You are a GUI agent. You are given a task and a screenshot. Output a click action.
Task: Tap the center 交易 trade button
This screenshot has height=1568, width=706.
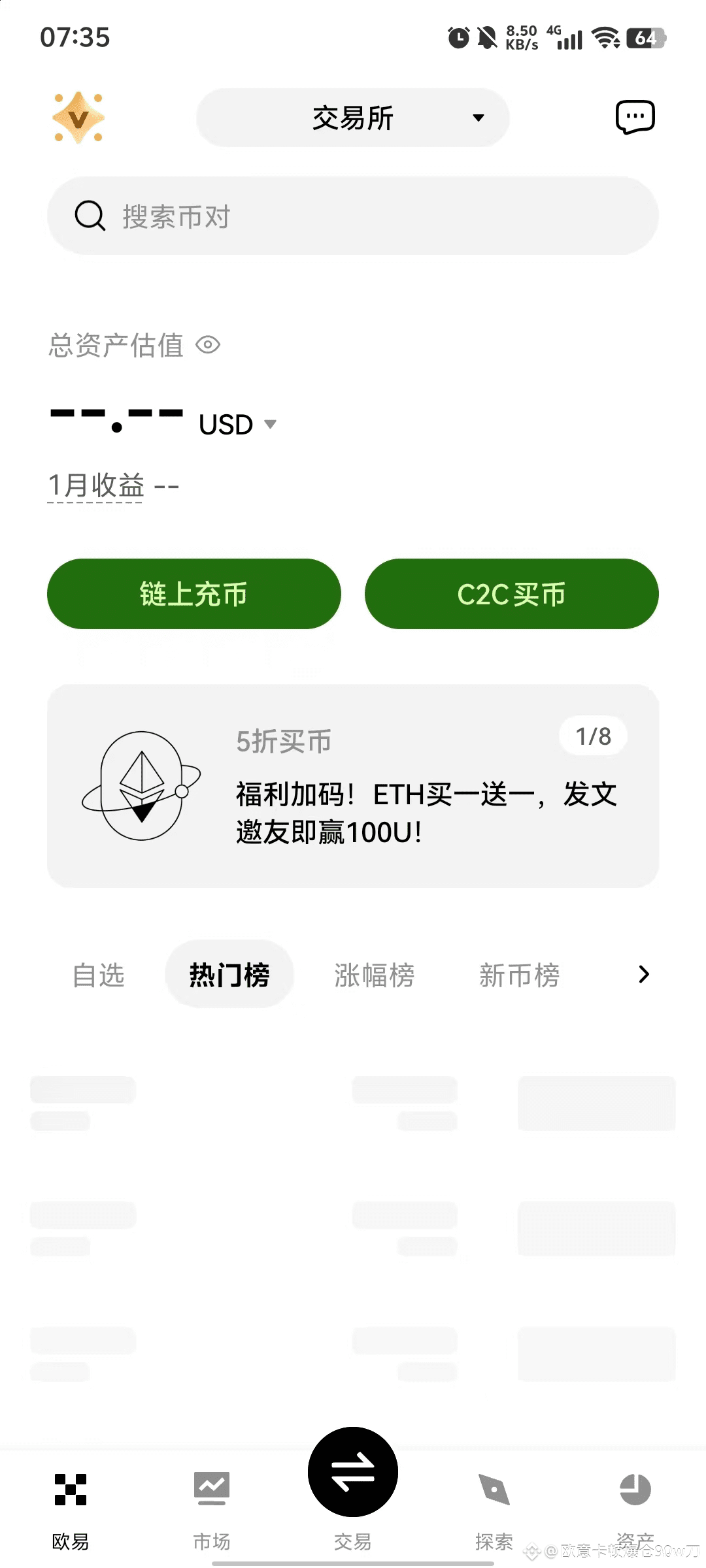(353, 1473)
